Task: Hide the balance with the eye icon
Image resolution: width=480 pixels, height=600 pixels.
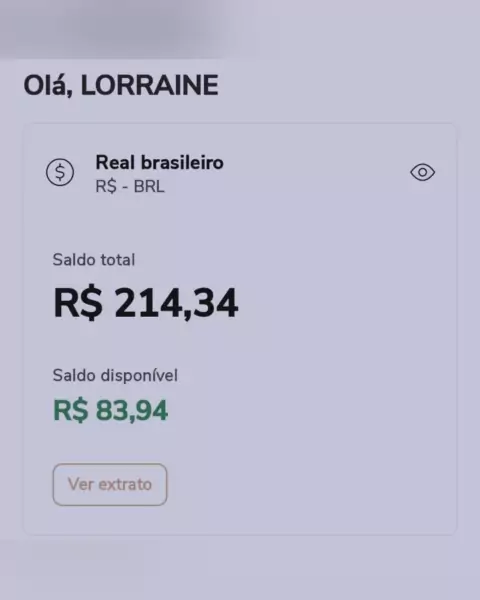Action: (422, 172)
